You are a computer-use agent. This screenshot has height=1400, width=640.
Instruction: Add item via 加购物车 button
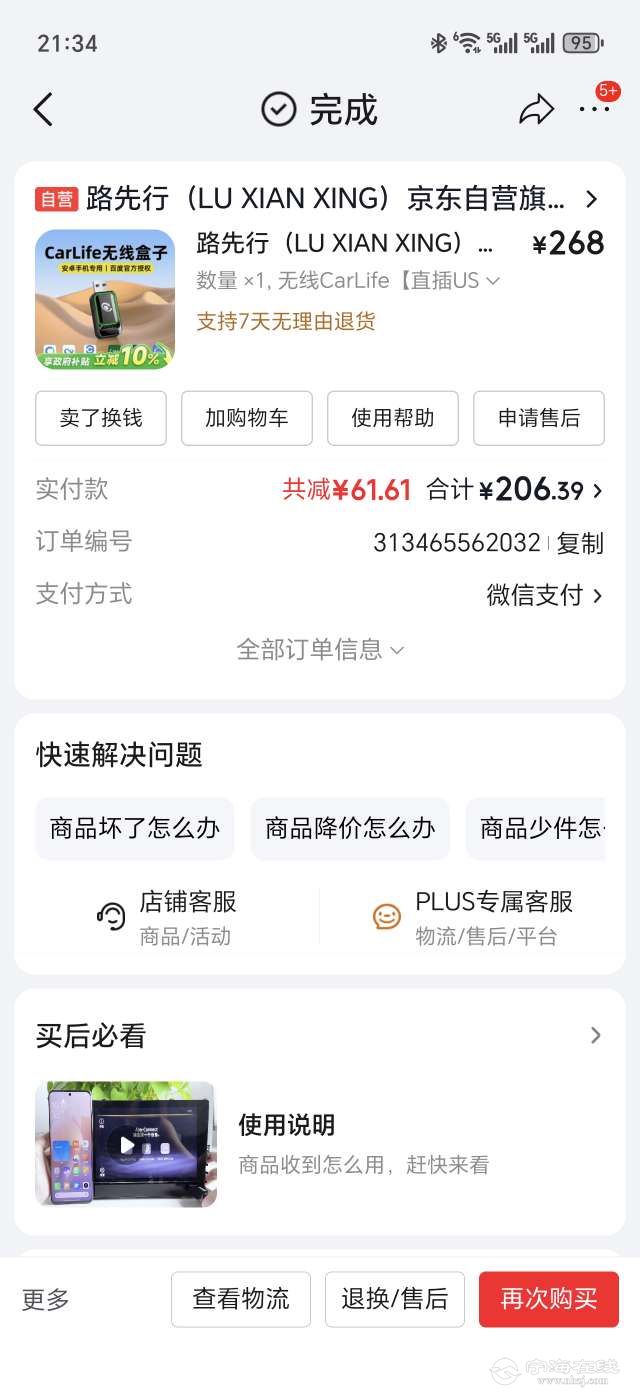[247, 418]
